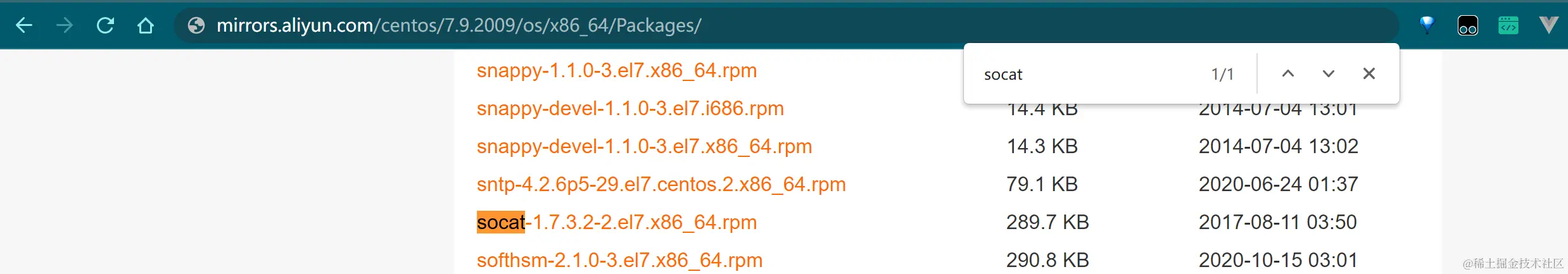The width and height of the screenshot is (1568, 274).
Task: Open the sntp-4.2.6p5-29.el7.centos.2.x86_64.rpm link
Action: 661,184
